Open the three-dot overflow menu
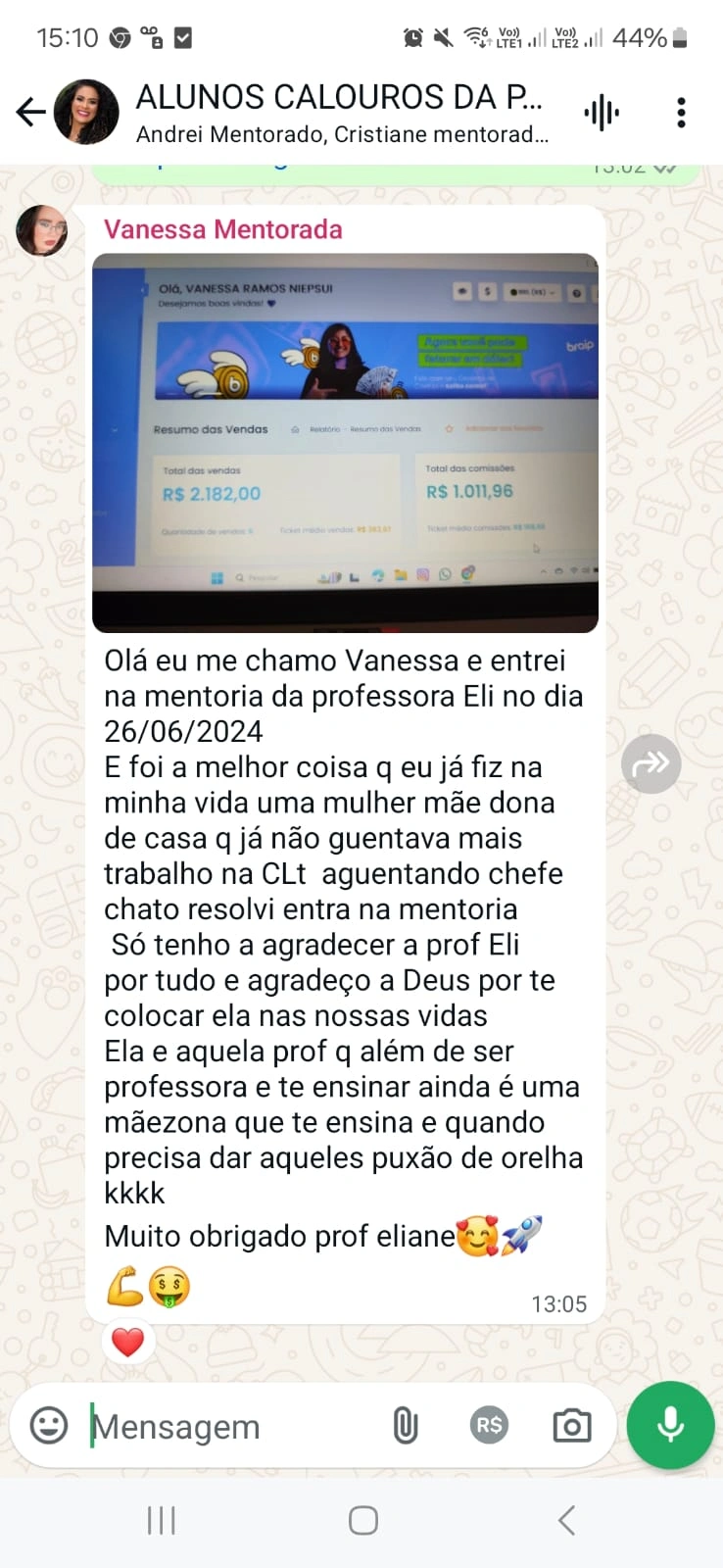The width and height of the screenshot is (723, 1568). [x=681, y=113]
